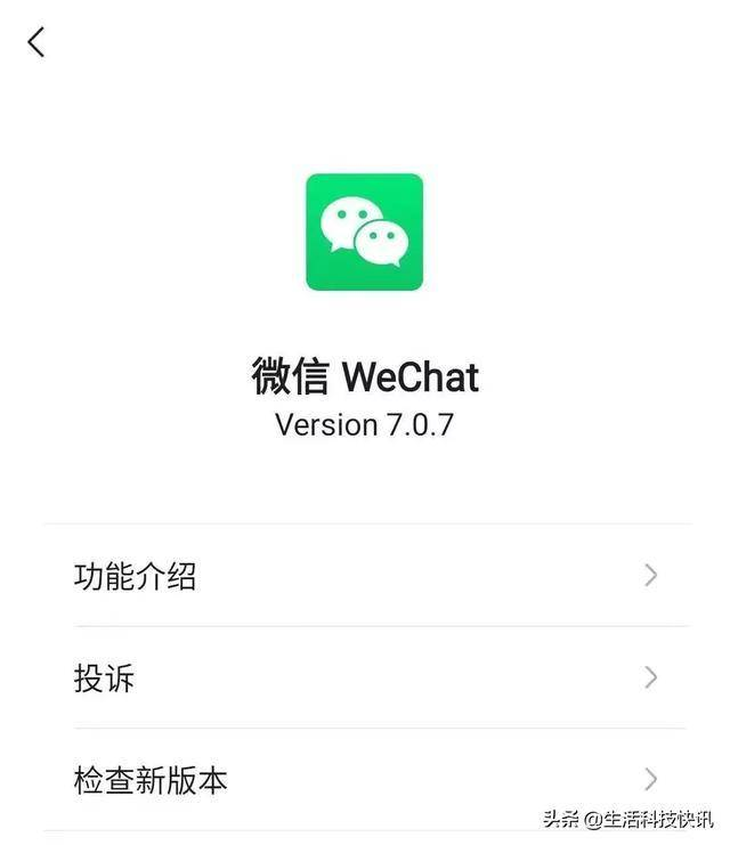Screen dimensions: 730x845
Task: Expand the 功能介绍 row via its chevron
Action: tap(652, 576)
